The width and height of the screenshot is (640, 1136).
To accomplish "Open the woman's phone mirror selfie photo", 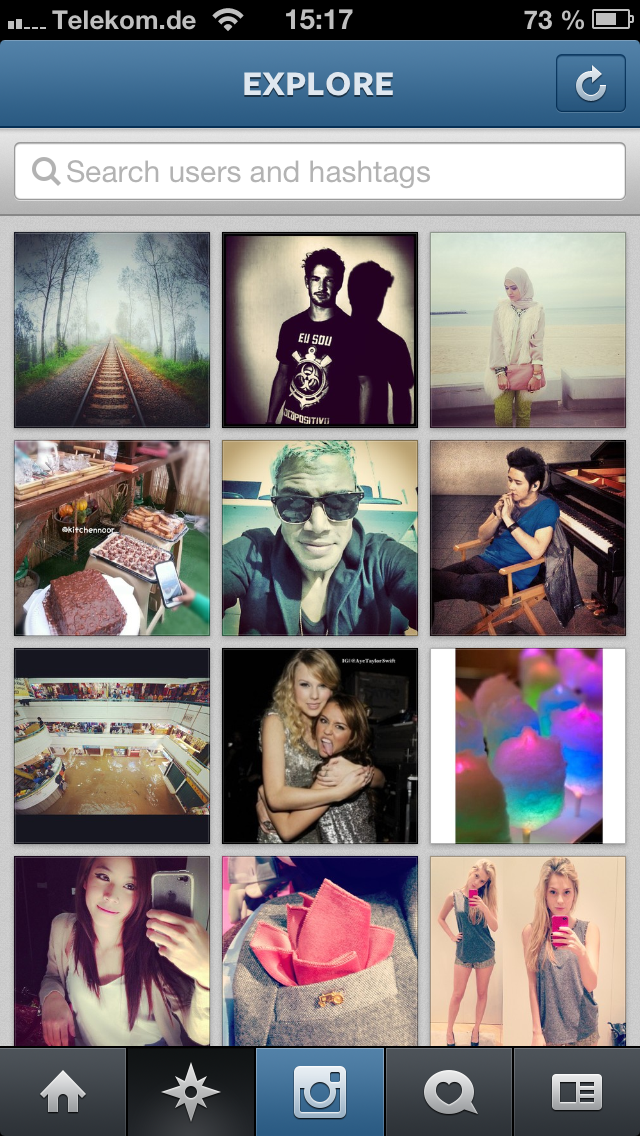I will pos(112,950).
